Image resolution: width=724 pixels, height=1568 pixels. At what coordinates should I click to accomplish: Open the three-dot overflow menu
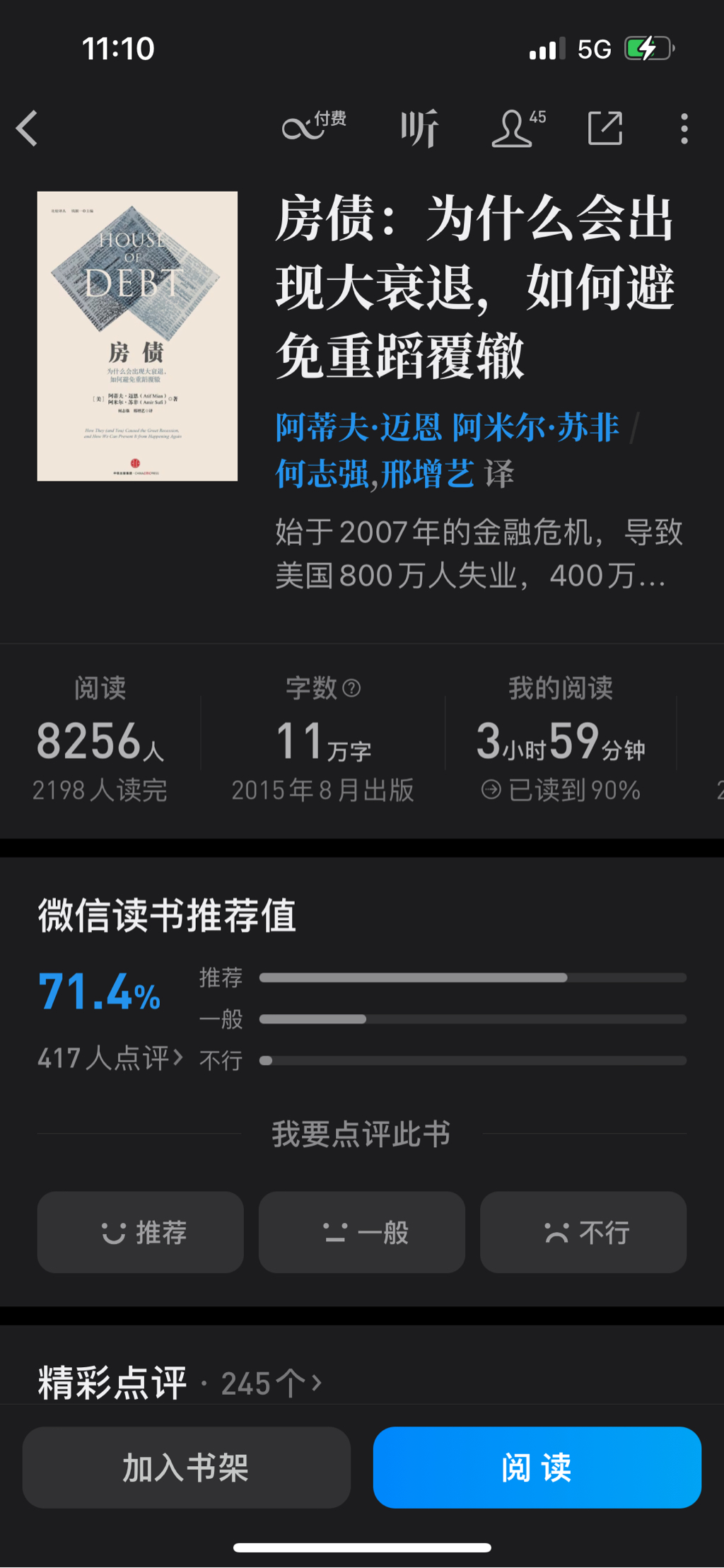tap(684, 129)
